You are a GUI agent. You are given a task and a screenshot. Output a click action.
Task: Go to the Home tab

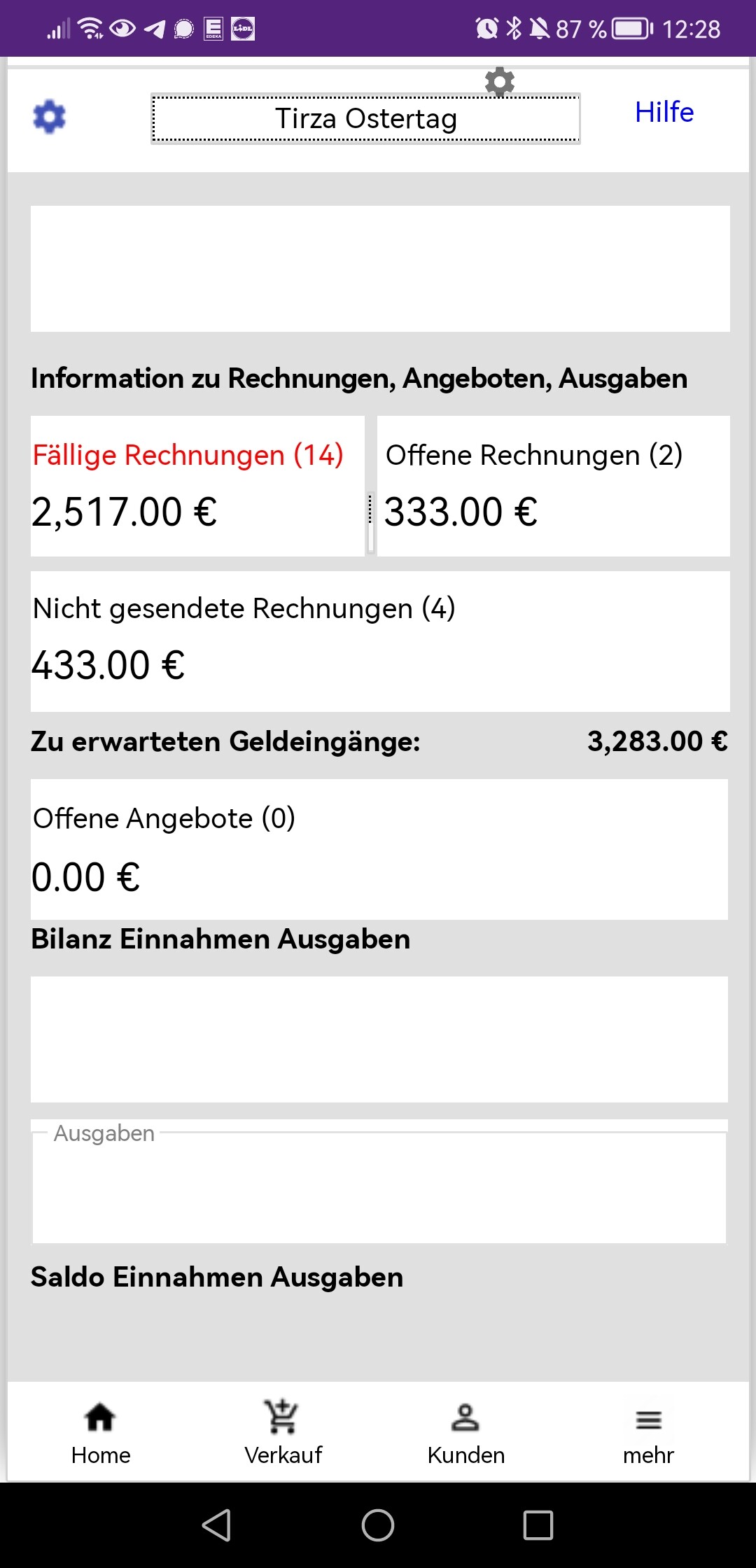(101, 1432)
